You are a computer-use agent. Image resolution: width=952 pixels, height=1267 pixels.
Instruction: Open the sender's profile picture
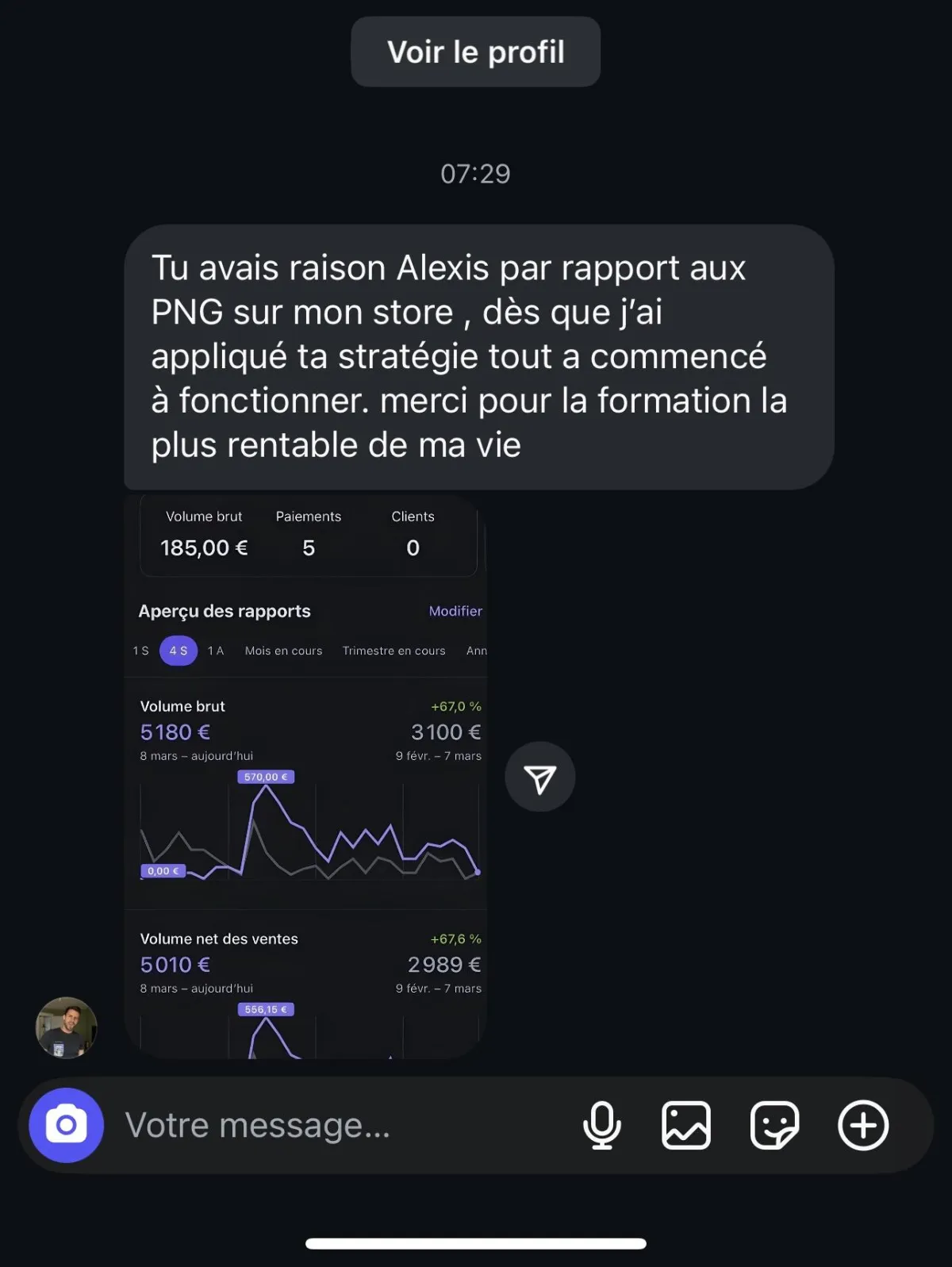tap(67, 1027)
